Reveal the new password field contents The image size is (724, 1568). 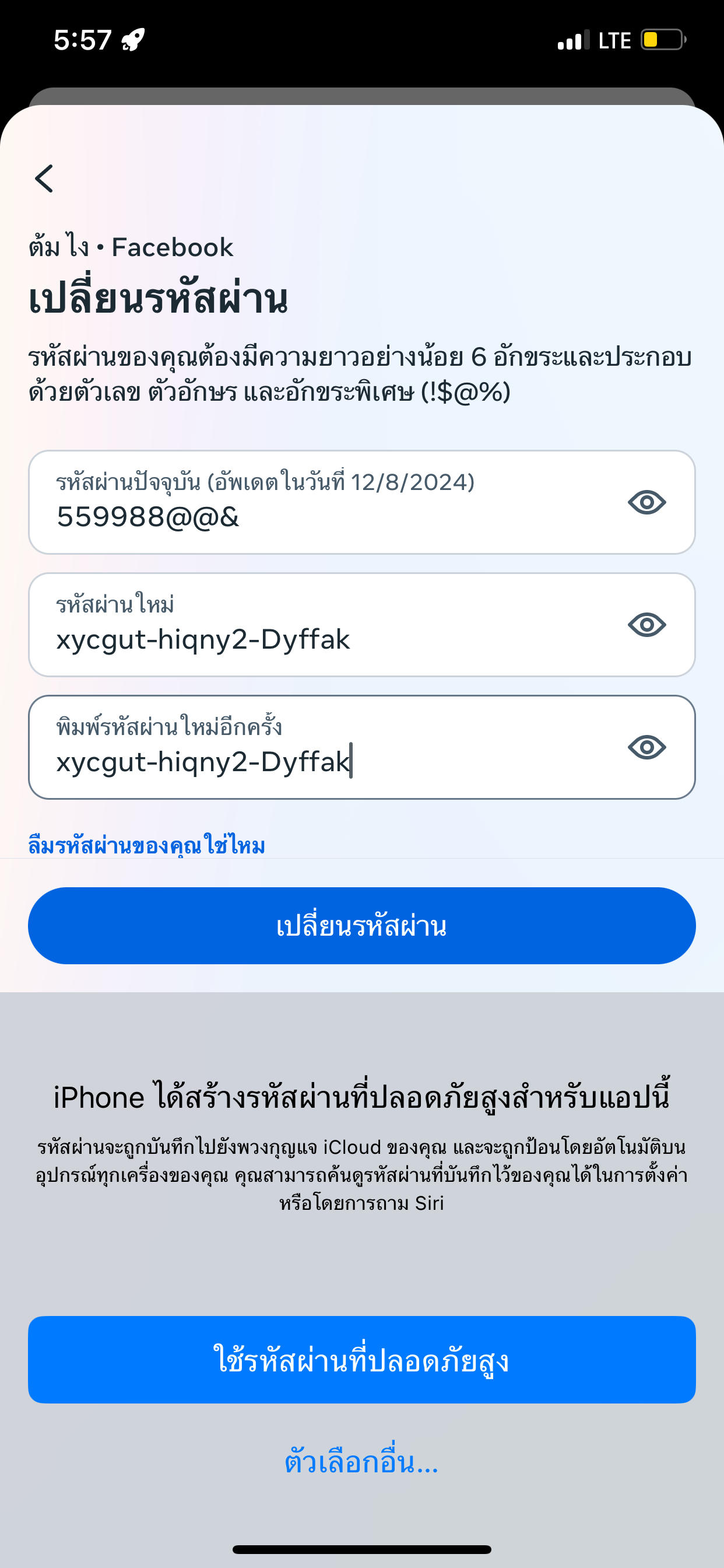pyautogui.click(x=646, y=624)
